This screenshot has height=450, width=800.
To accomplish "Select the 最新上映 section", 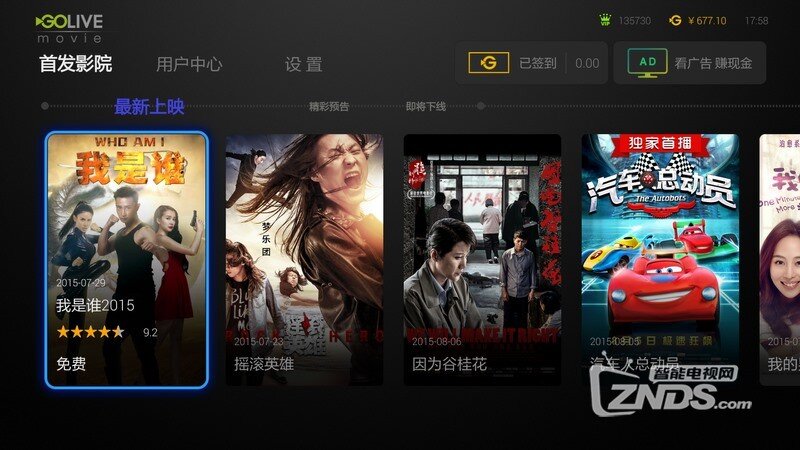I will tap(149, 107).
